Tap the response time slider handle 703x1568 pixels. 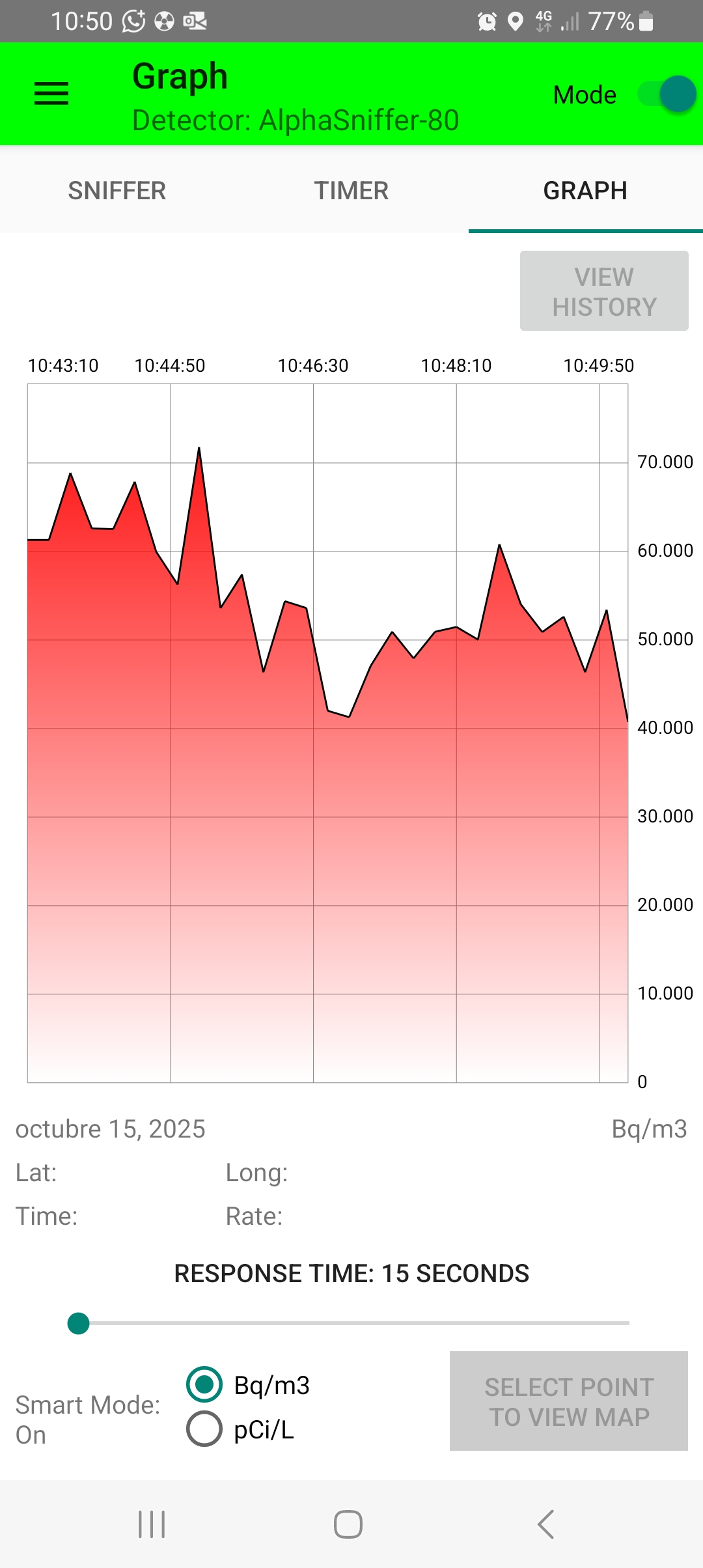pos(79,1323)
